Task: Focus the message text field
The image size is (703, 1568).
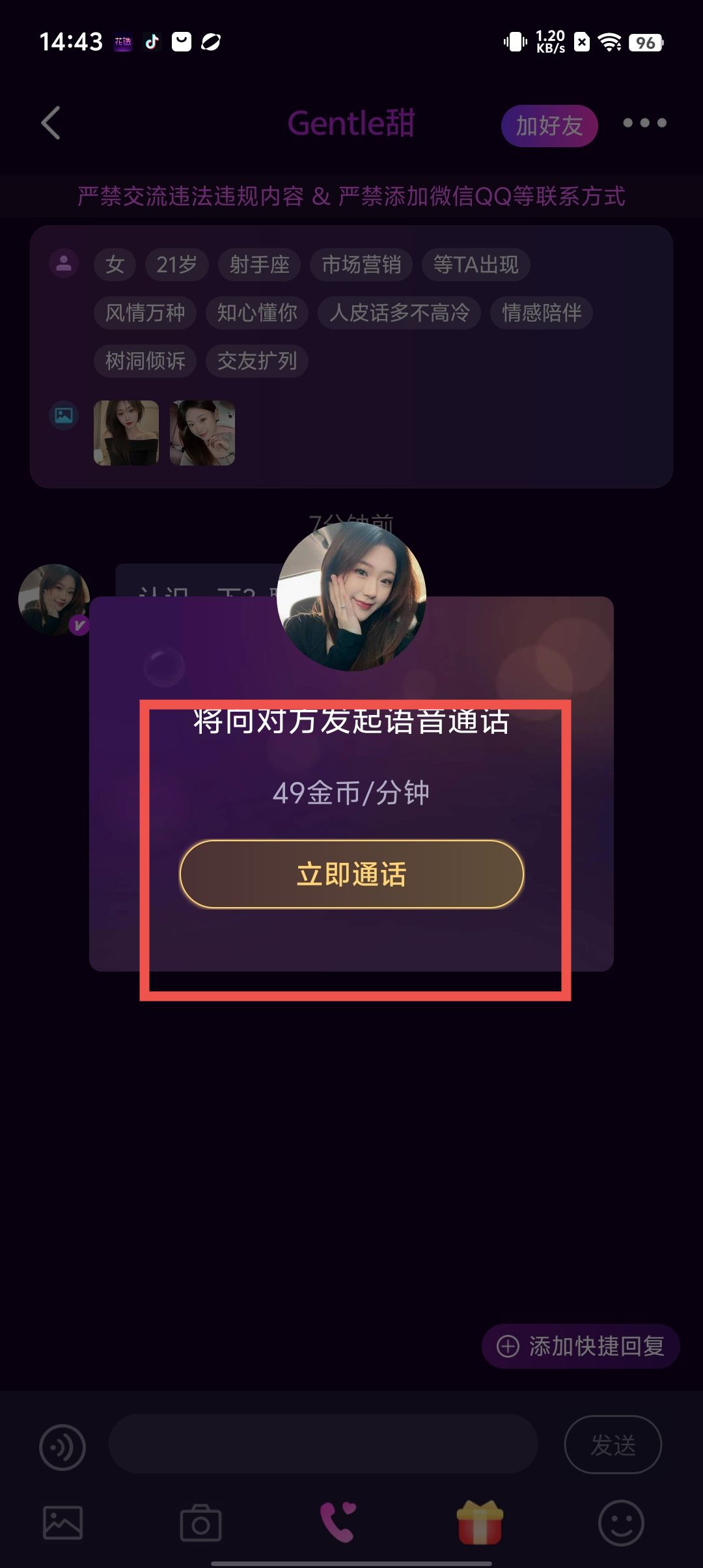Action: (324, 1444)
